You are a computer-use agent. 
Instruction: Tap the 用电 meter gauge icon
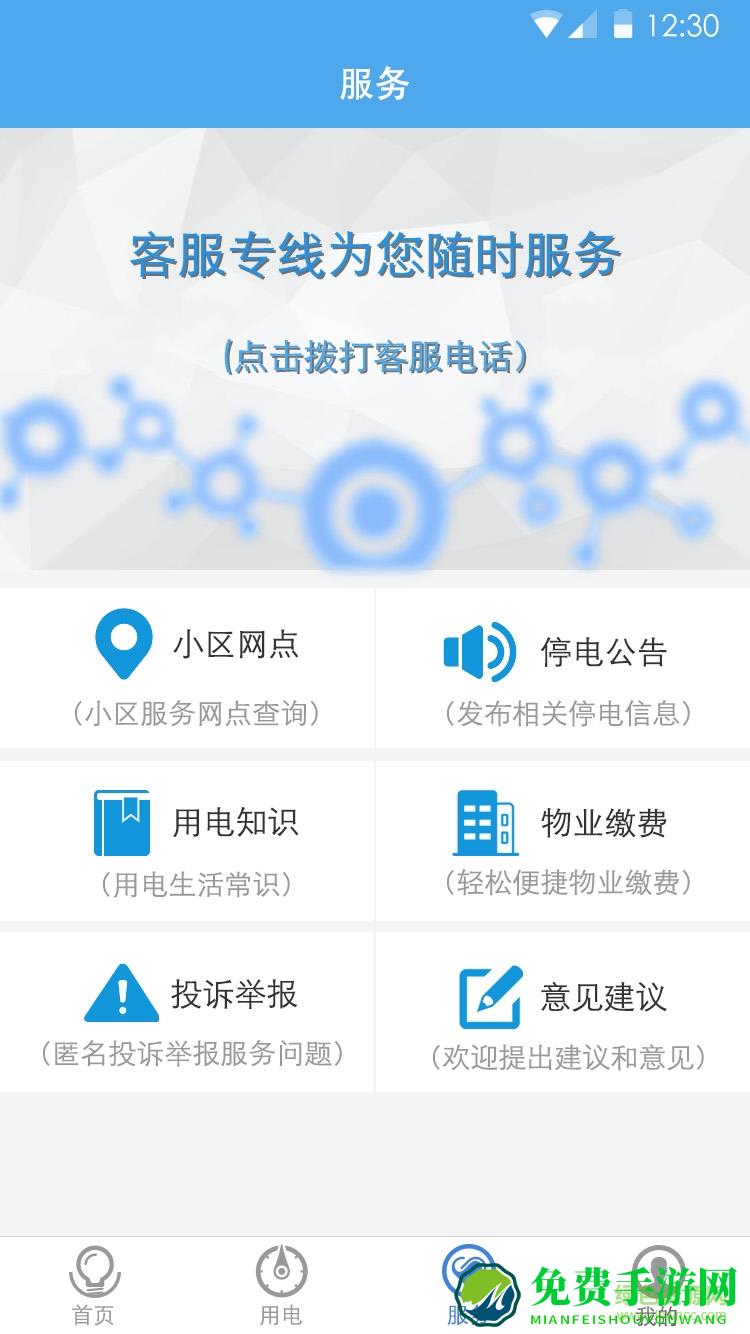click(280, 1272)
